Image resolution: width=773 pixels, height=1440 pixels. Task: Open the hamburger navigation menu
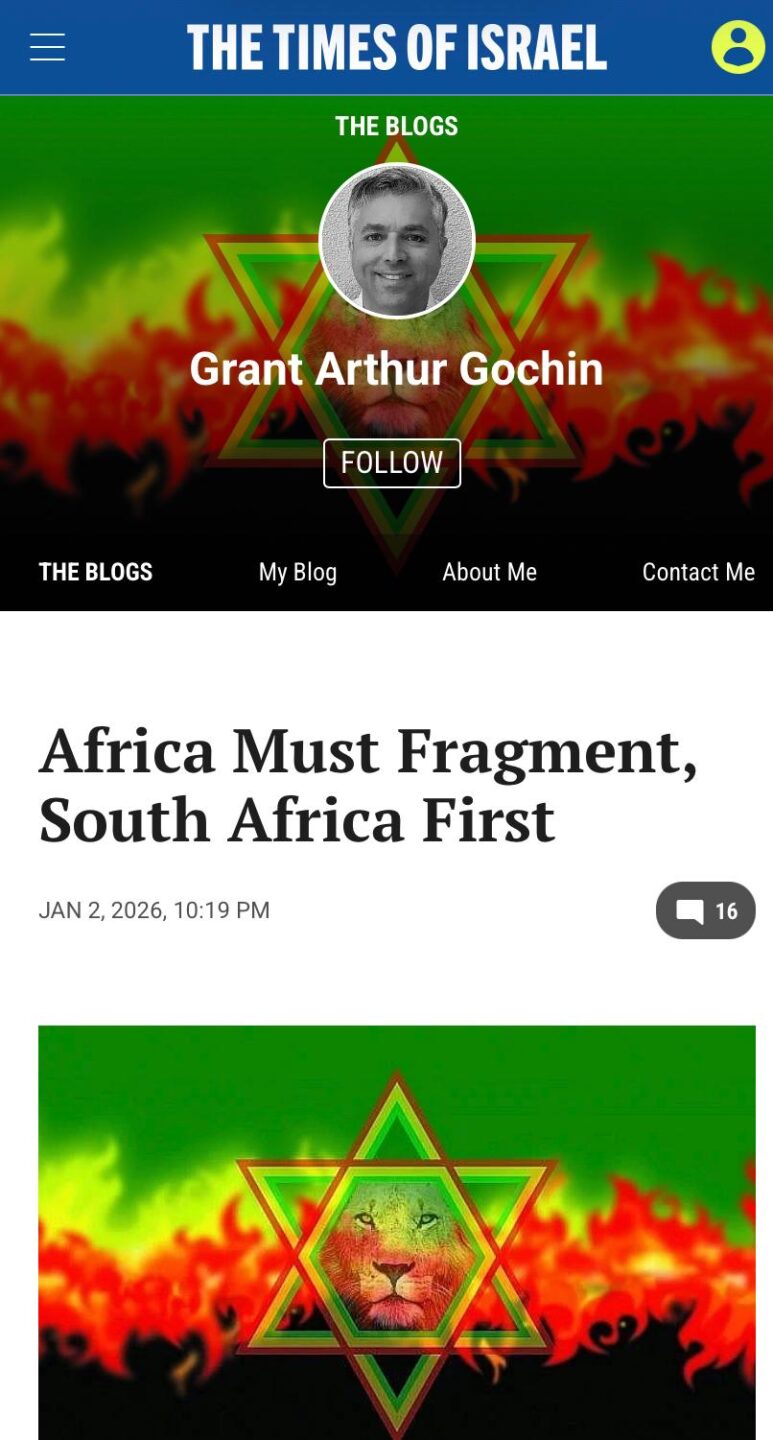pos(47,47)
